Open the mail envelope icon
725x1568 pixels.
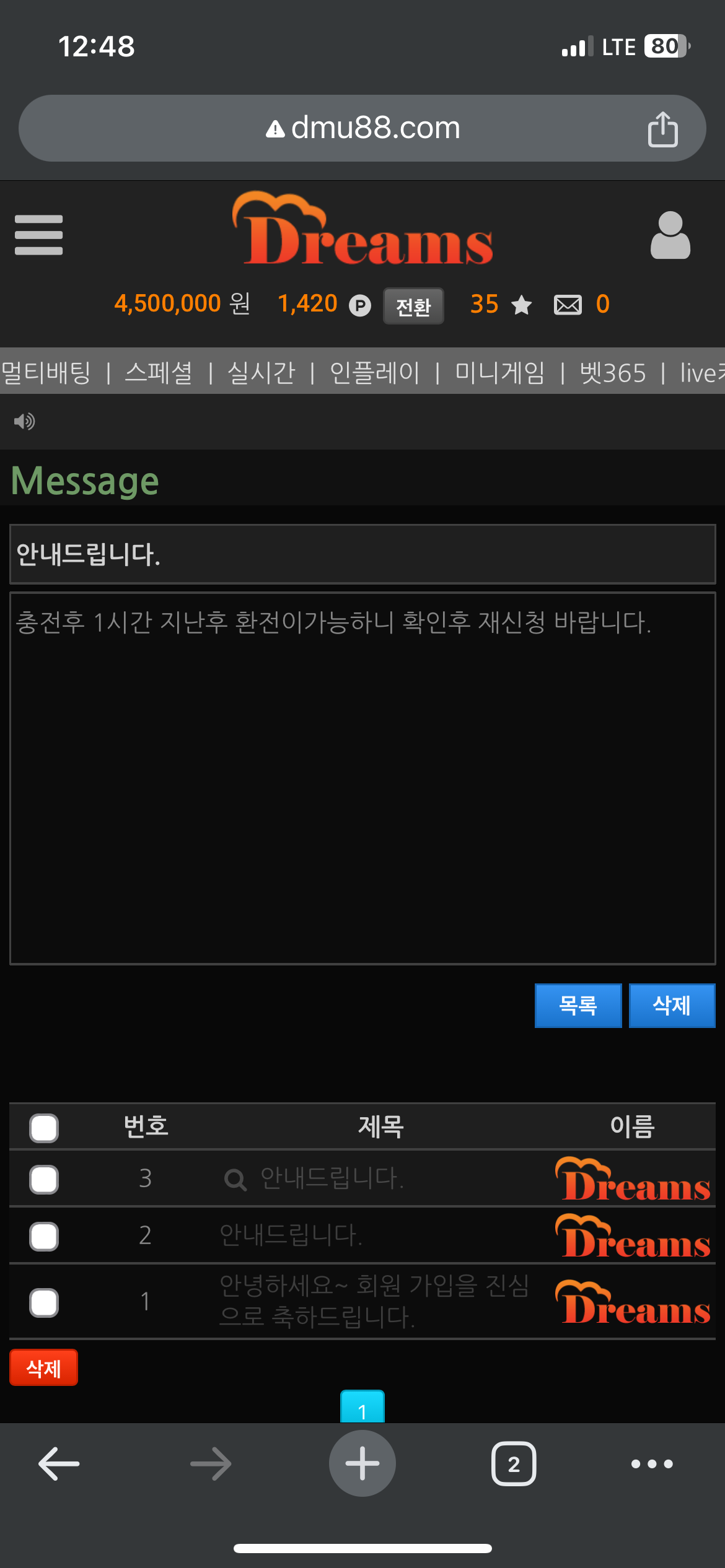(x=567, y=305)
